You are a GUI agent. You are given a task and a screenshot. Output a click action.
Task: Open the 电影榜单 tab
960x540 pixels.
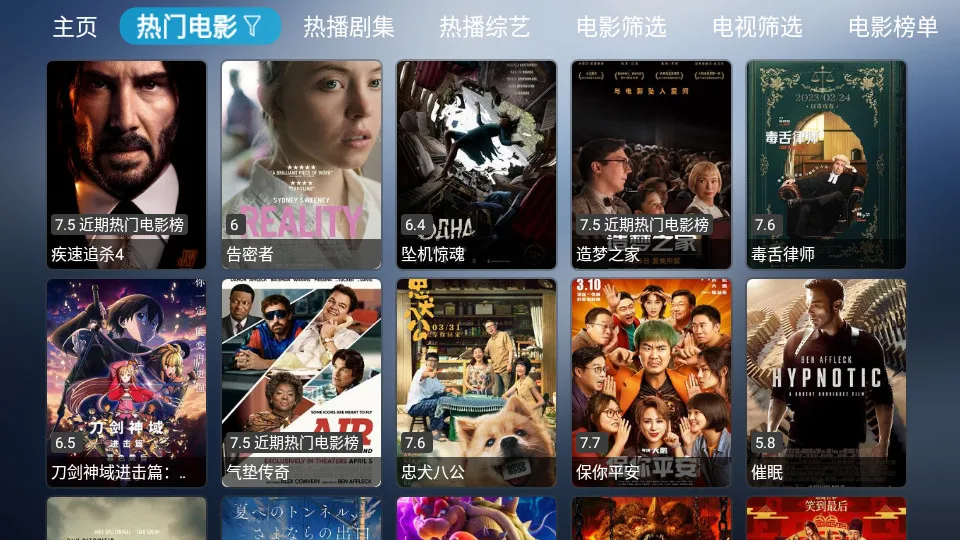pyautogui.click(x=893, y=27)
